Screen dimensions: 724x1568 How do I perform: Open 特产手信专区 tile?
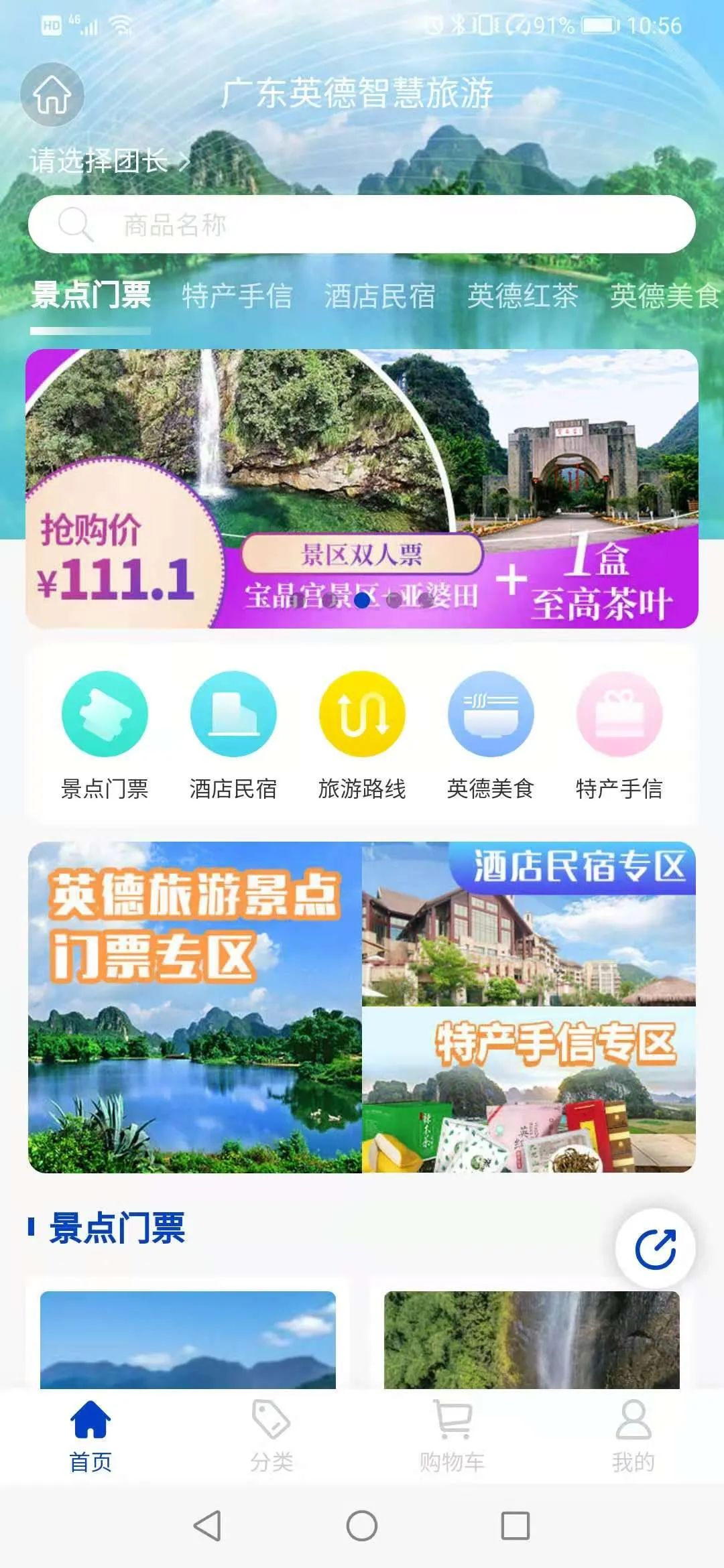tap(528, 1090)
